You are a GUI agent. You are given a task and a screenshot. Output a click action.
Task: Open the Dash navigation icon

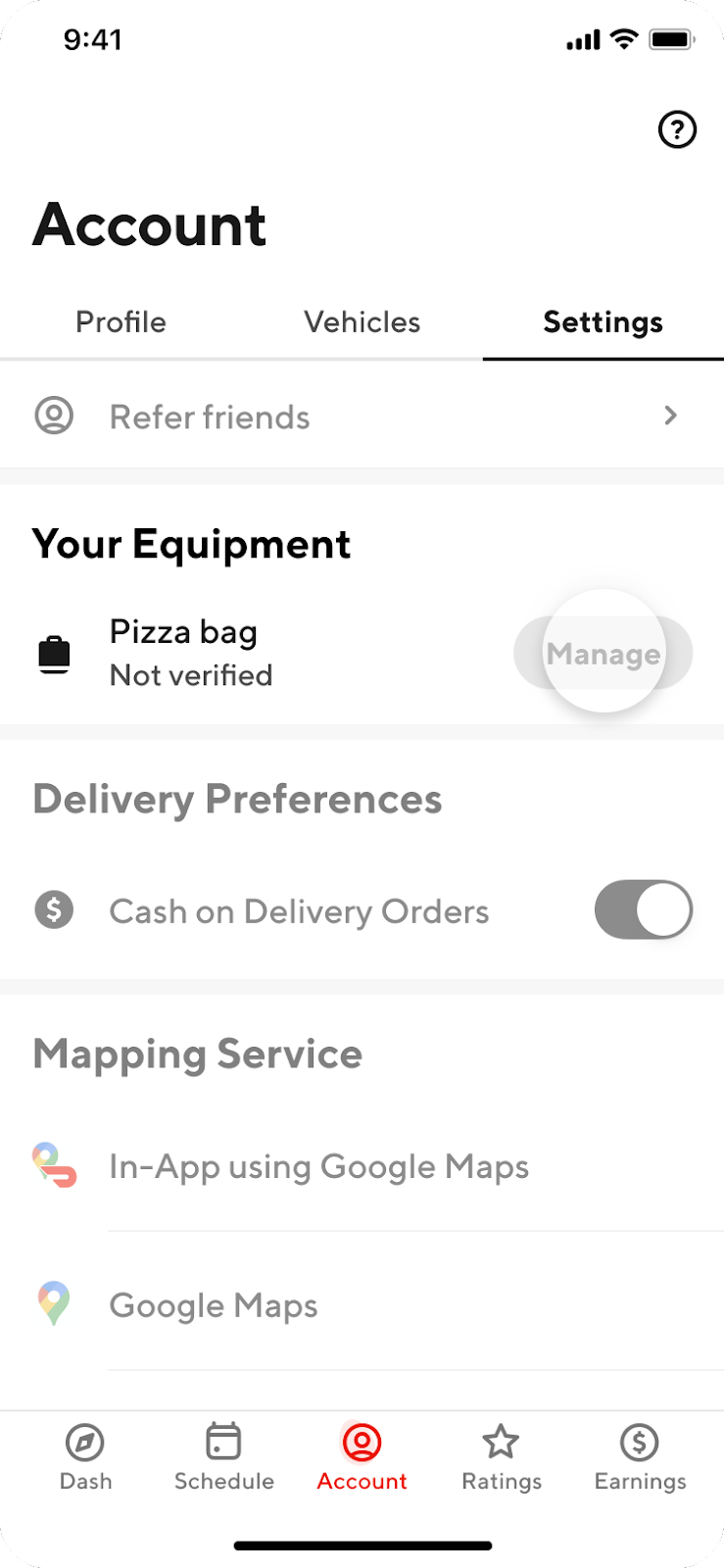tap(85, 1442)
